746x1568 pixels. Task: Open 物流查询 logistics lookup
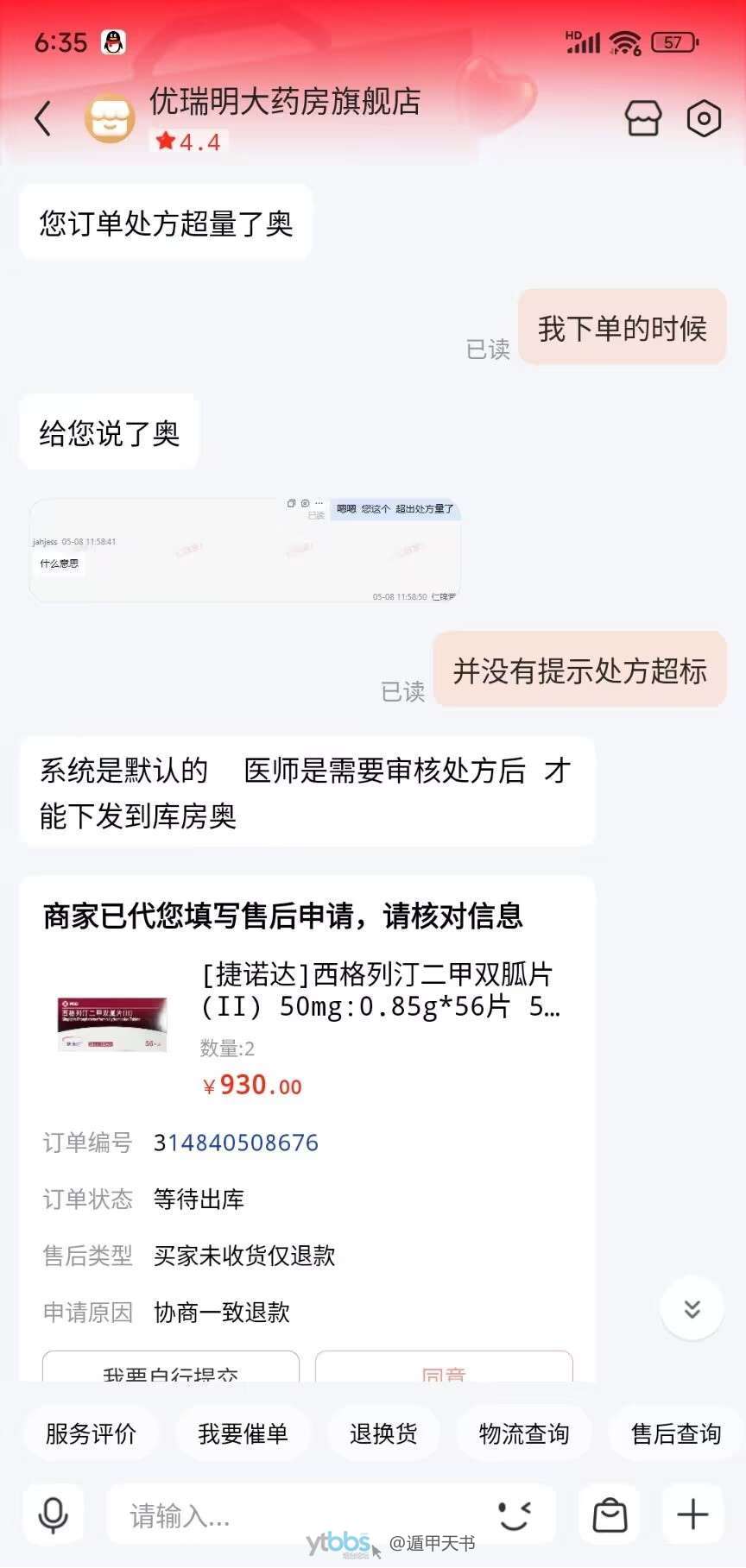tap(524, 1433)
